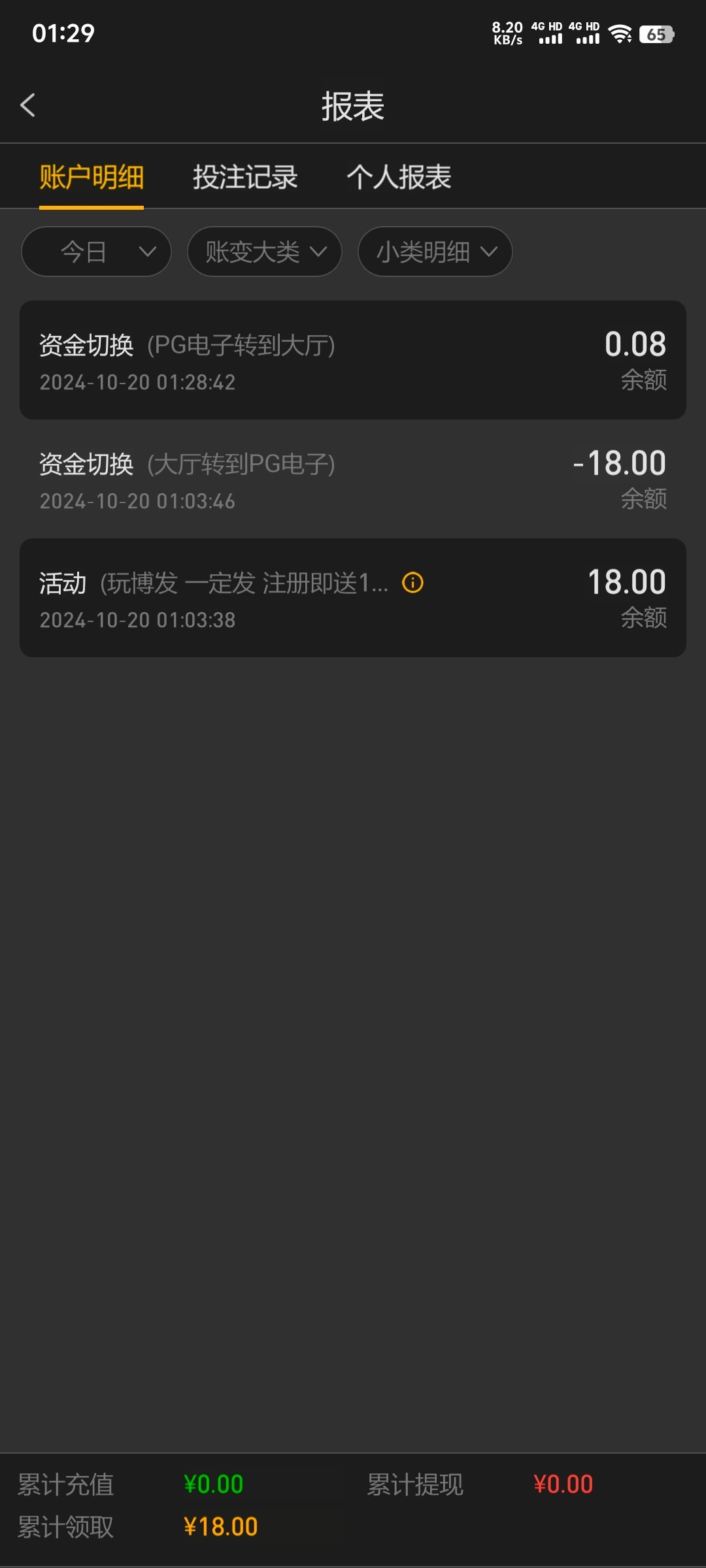Viewport: 706px width, 1568px height.
Task: Expand the 今日 date filter dropdown
Action: 95,252
